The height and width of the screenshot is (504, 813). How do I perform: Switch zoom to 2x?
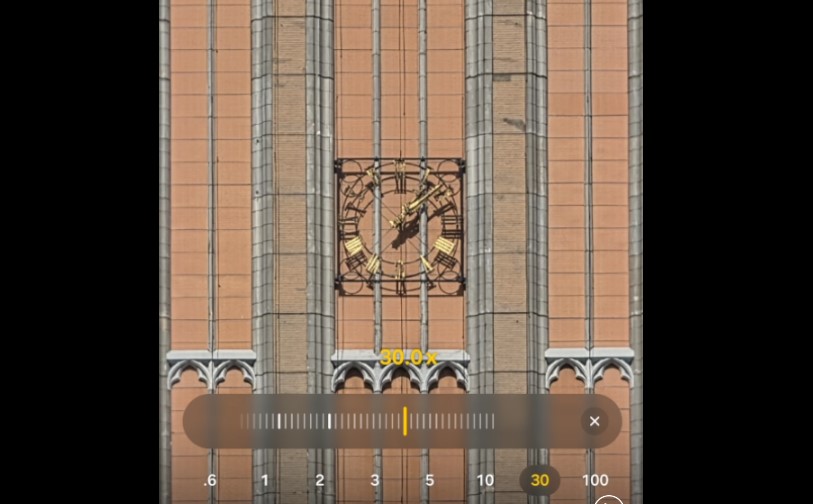(320, 480)
